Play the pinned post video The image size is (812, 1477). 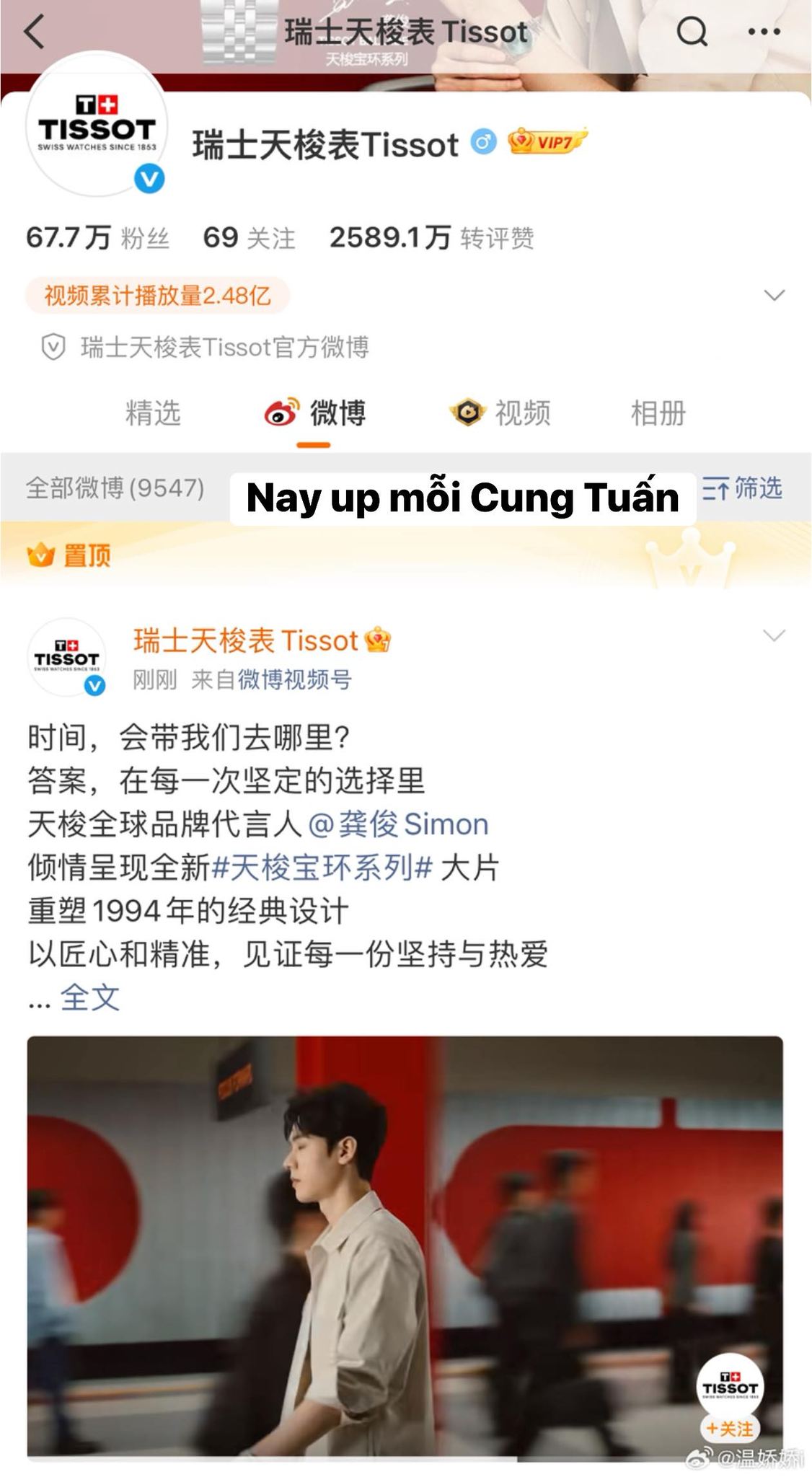click(405, 1248)
